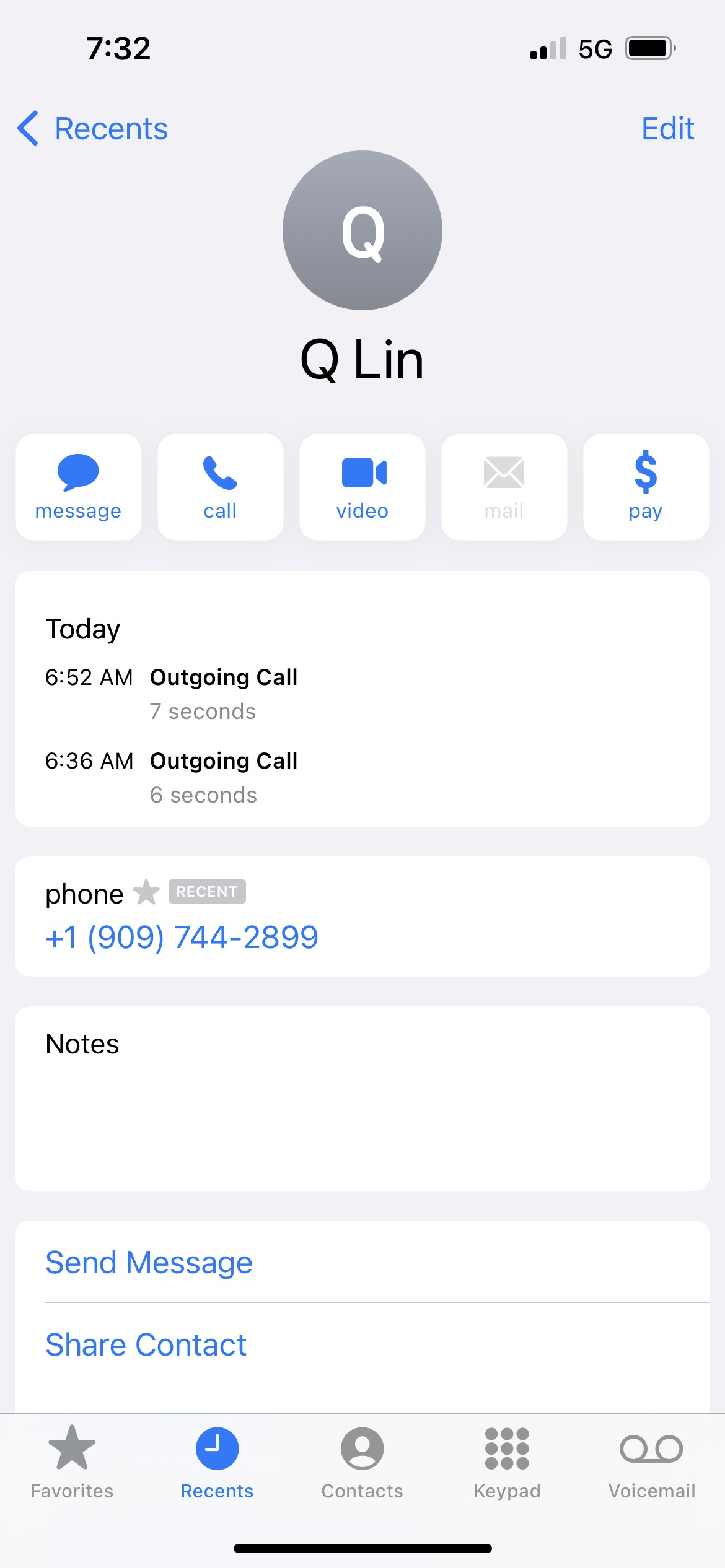Switch to the Contacts tab
Image resolution: width=725 pixels, height=1568 pixels.
362,1462
